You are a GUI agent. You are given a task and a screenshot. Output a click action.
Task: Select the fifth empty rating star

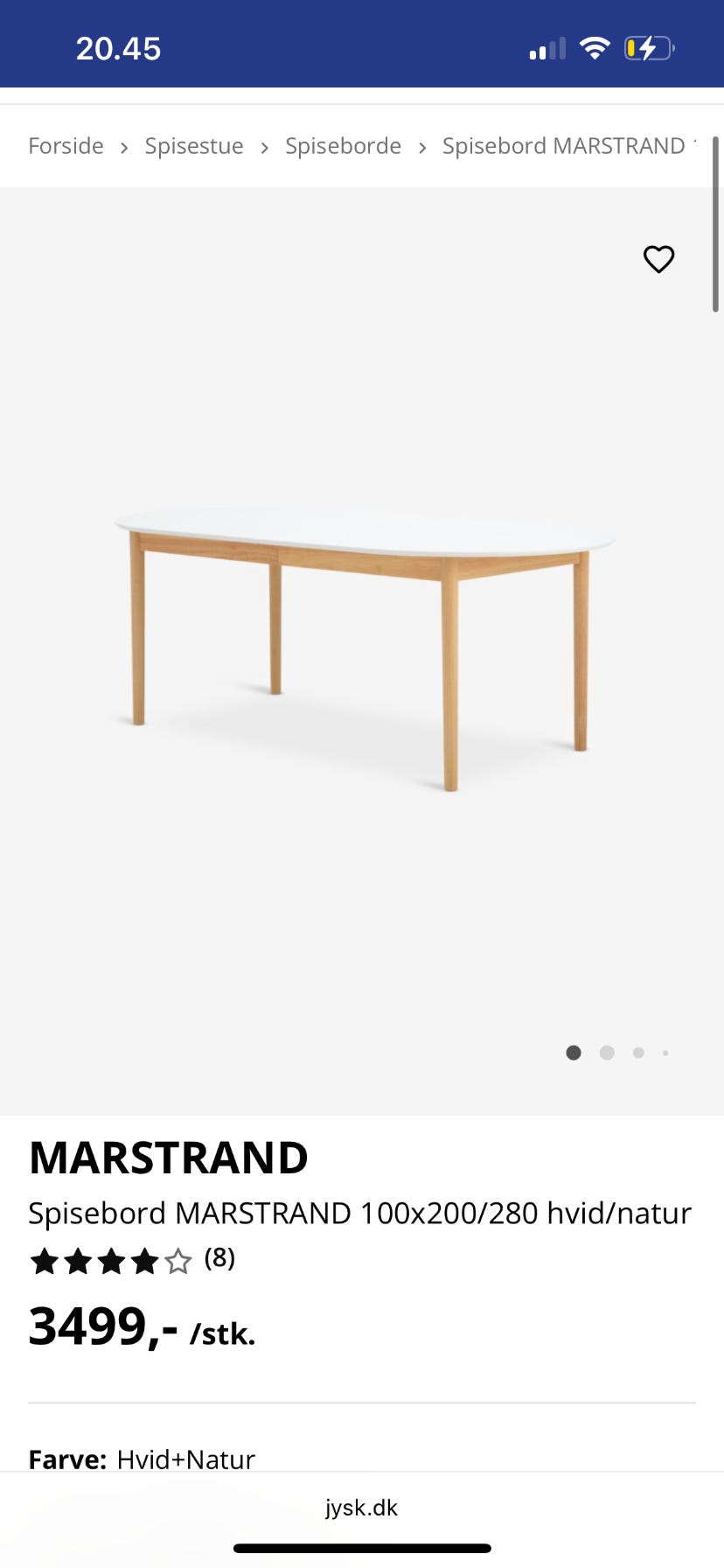point(178,1261)
